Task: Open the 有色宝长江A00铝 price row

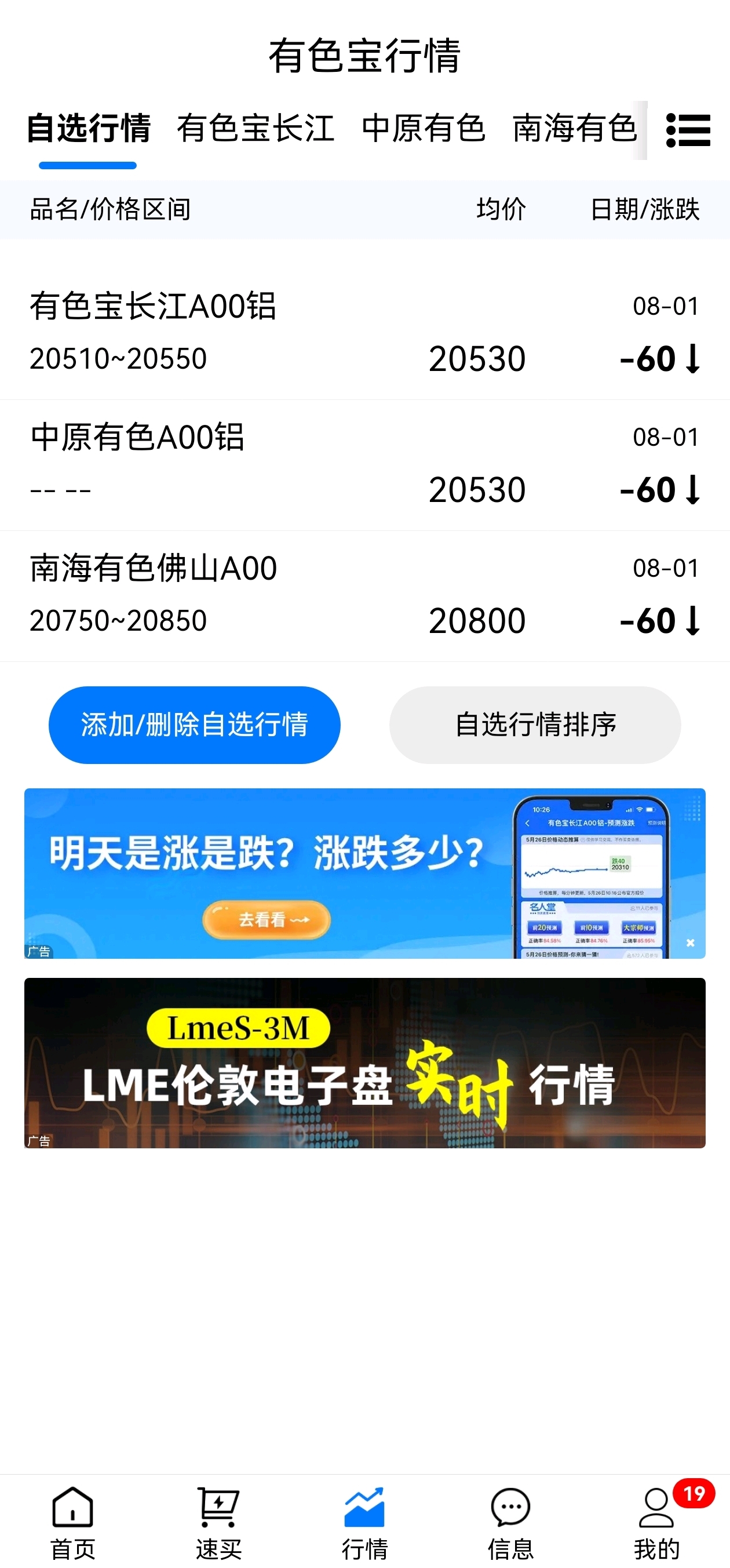Action: [x=365, y=333]
